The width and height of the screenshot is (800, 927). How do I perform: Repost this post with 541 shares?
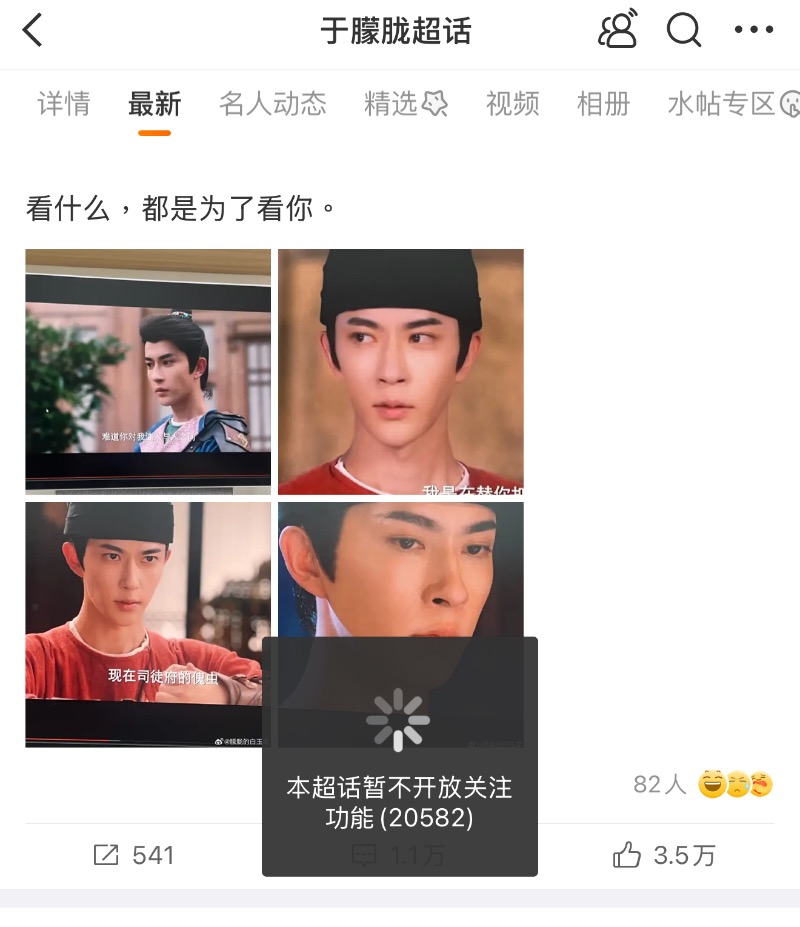point(134,855)
